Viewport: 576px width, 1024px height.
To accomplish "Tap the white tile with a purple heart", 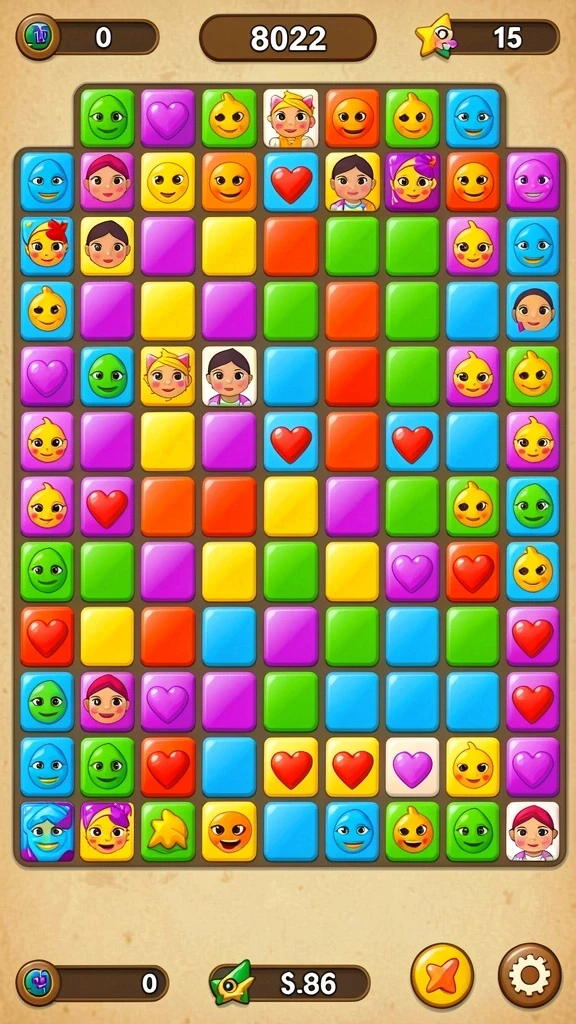I will [x=412, y=767].
